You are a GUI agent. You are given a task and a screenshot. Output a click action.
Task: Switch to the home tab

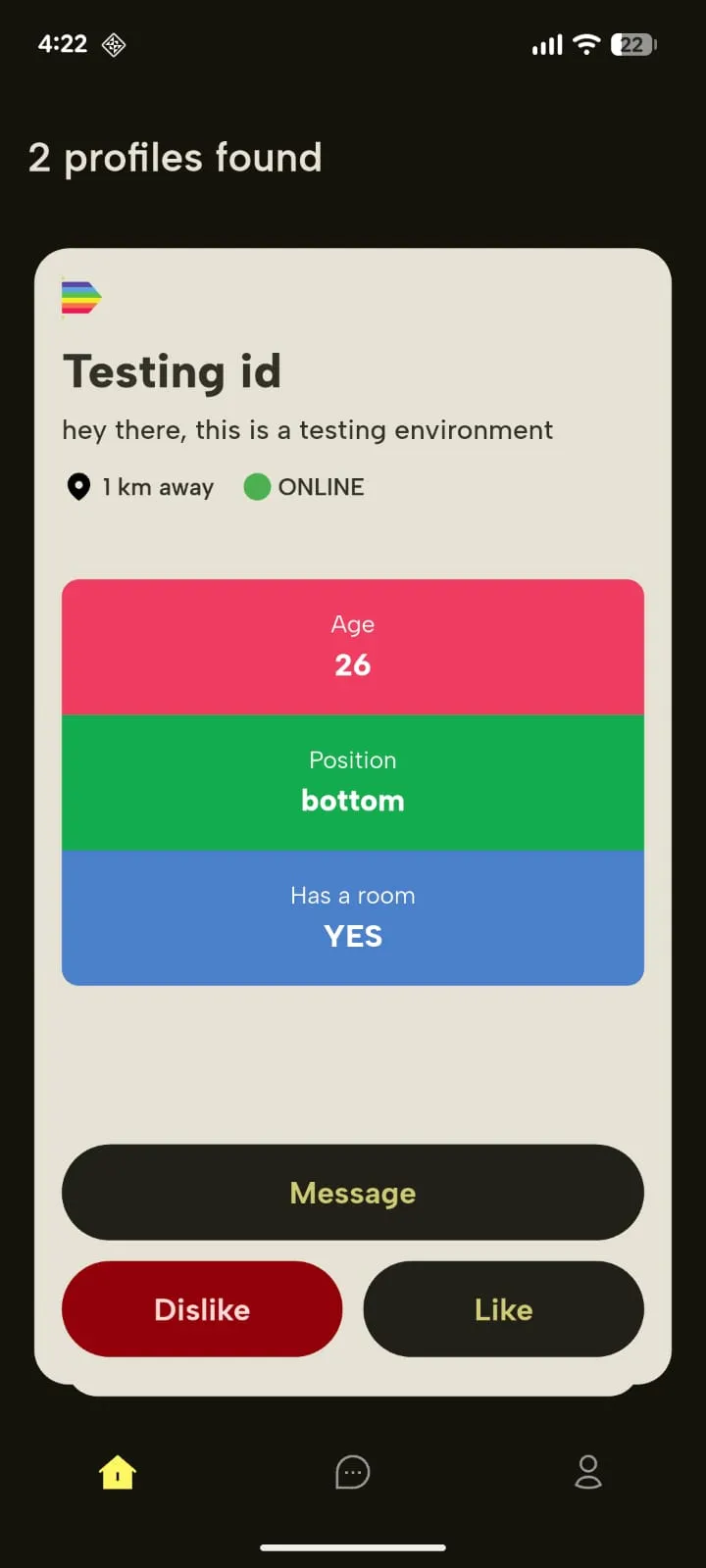(x=118, y=1472)
